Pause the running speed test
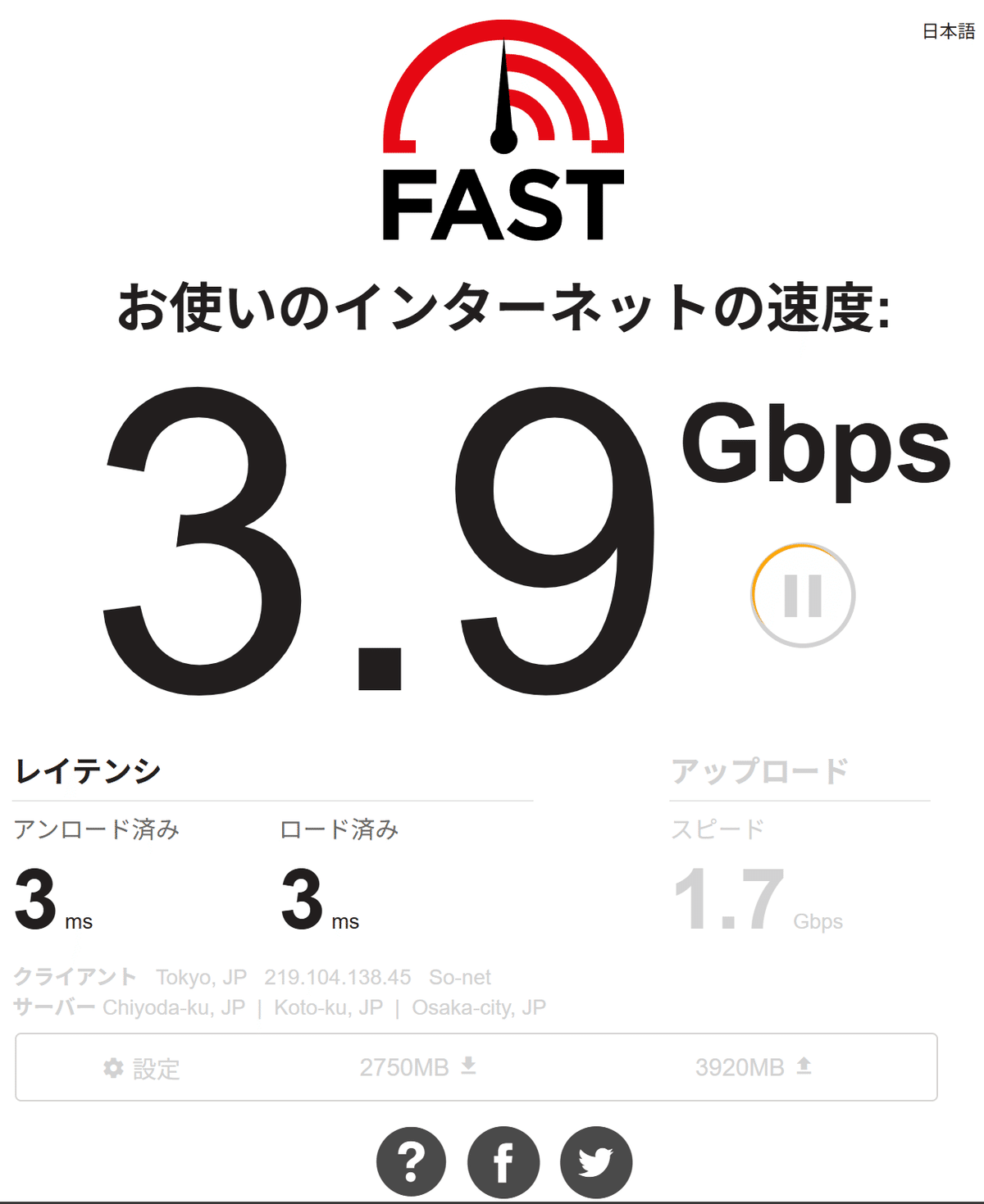Viewport: 984px width, 1204px height. coord(803,596)
